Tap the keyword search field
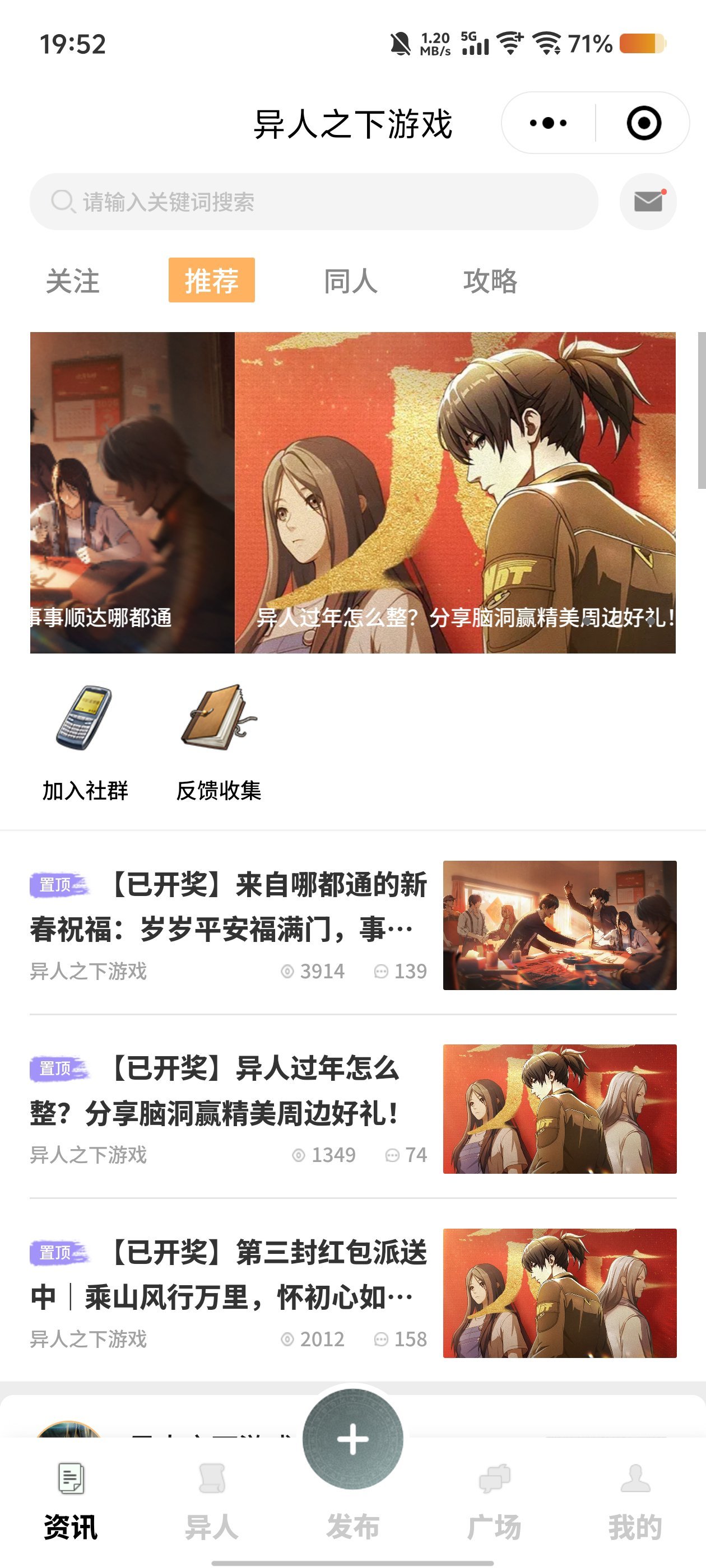 (314, 202)
